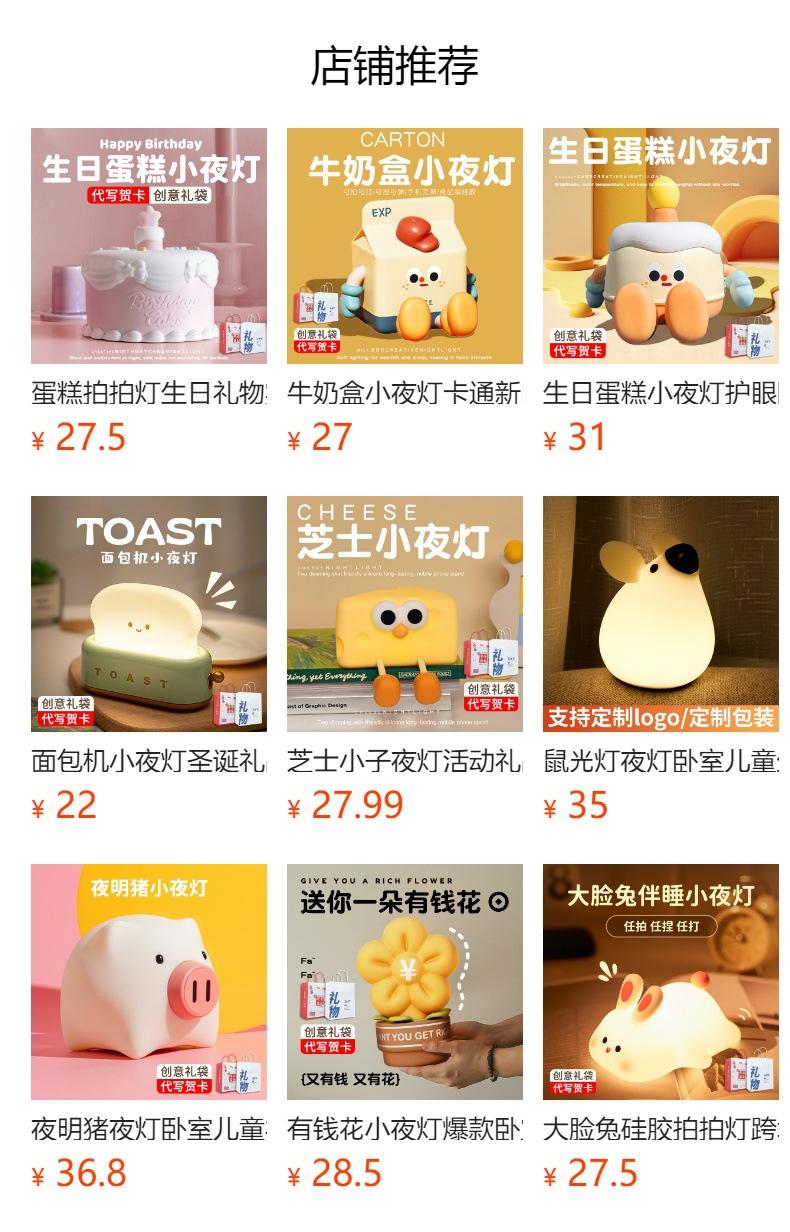Tap the 芝士小子夜灯 product for ¥27.99

pyautogui.click(x=405, y=614)
